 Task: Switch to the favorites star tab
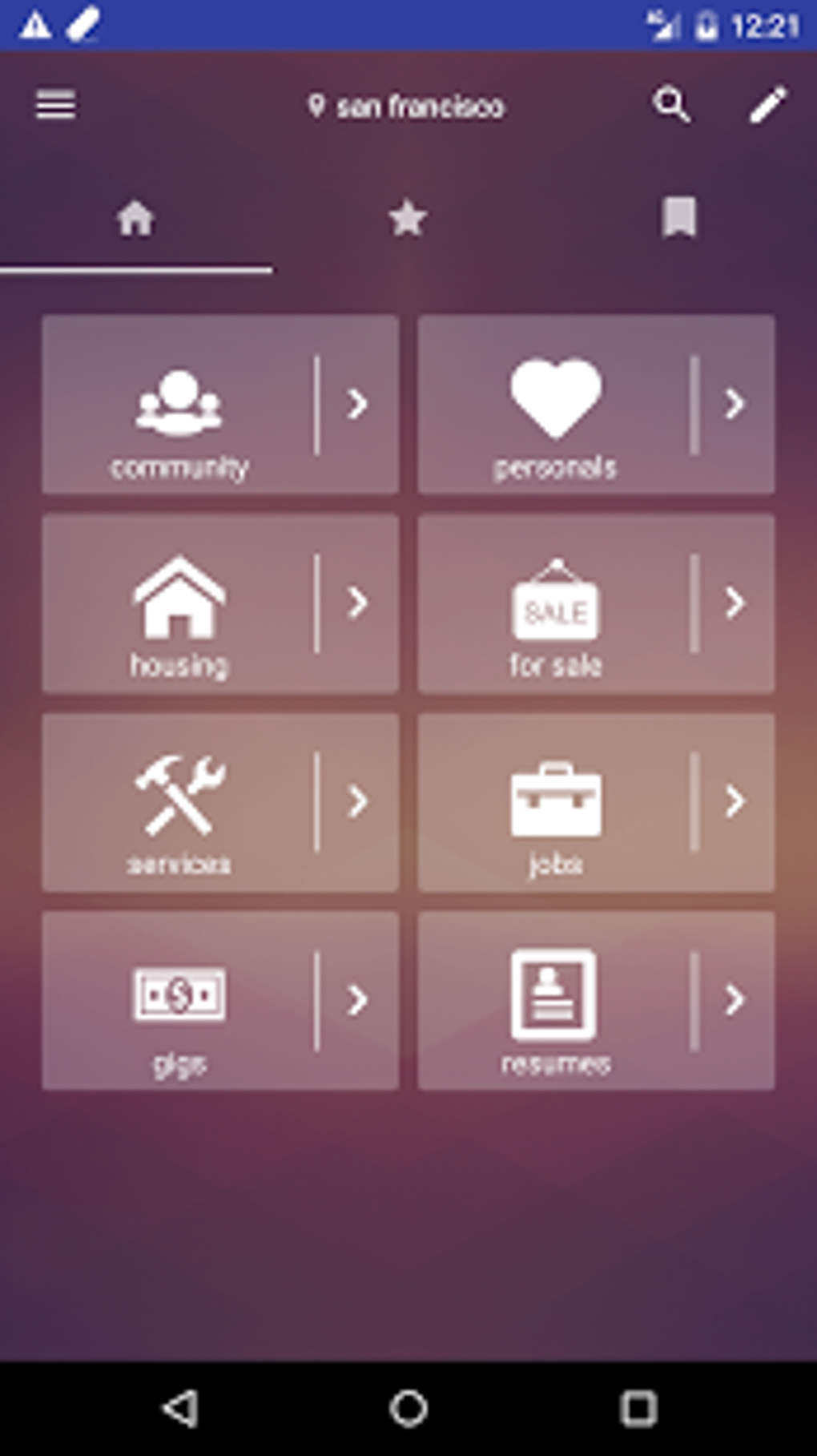click(408, 219)
